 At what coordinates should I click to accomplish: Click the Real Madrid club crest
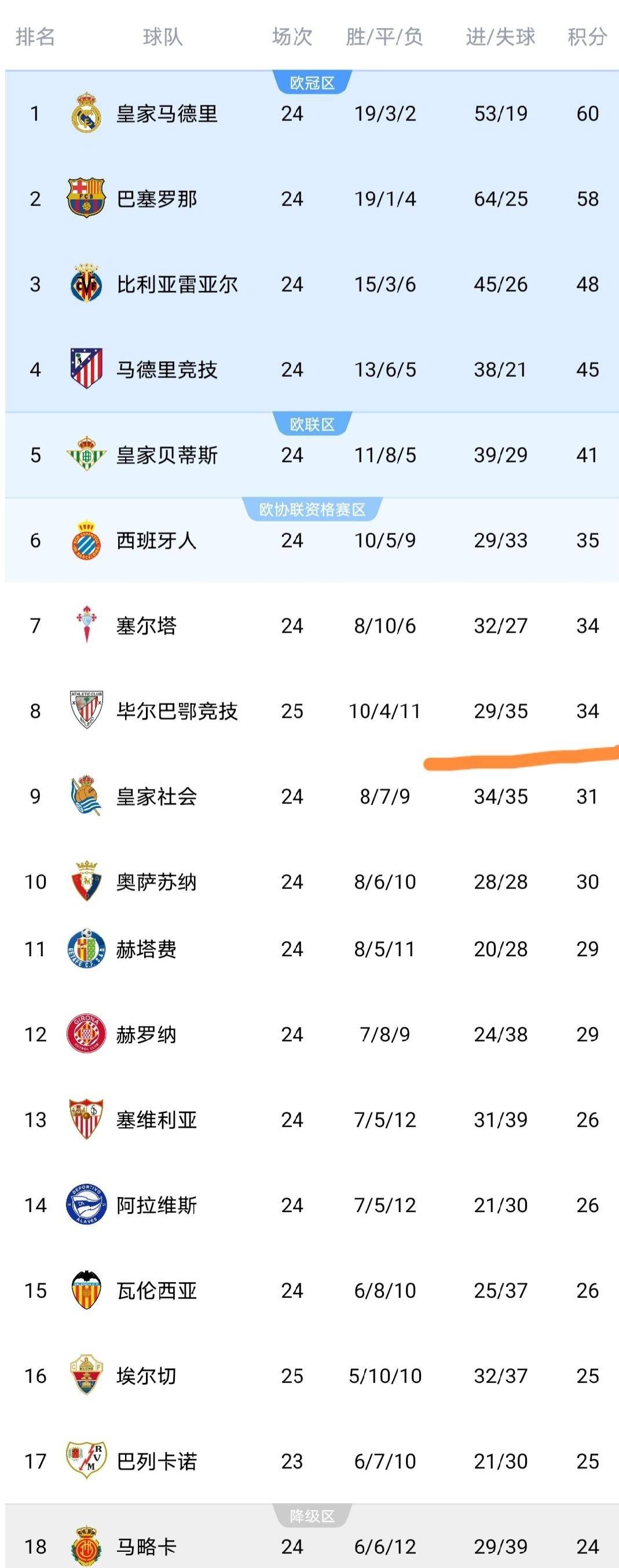[87, 113]
